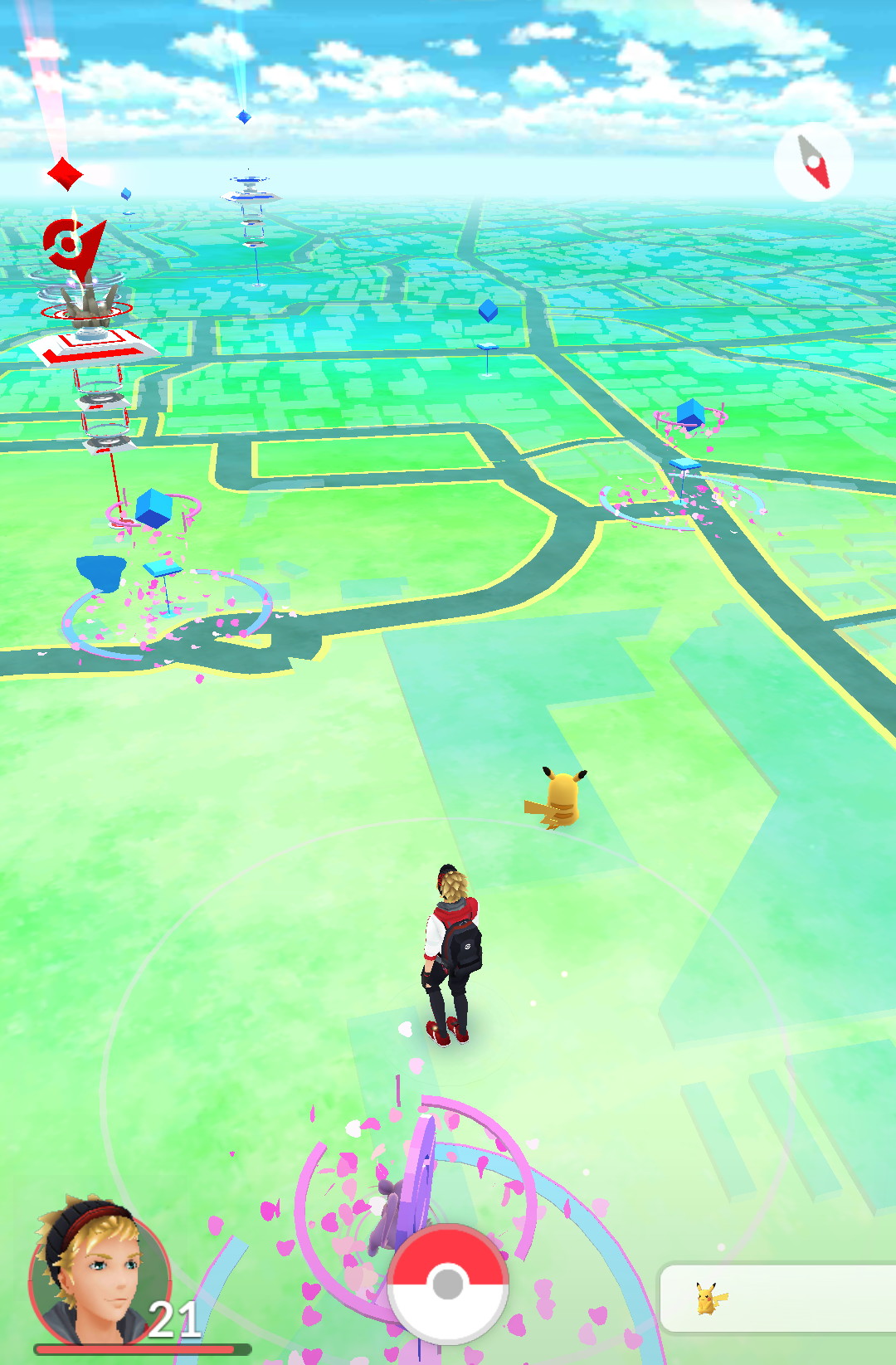Tap the compass to reorient the map
The width and height of the screenshot is (896, 1365).
tap(813, 162)
